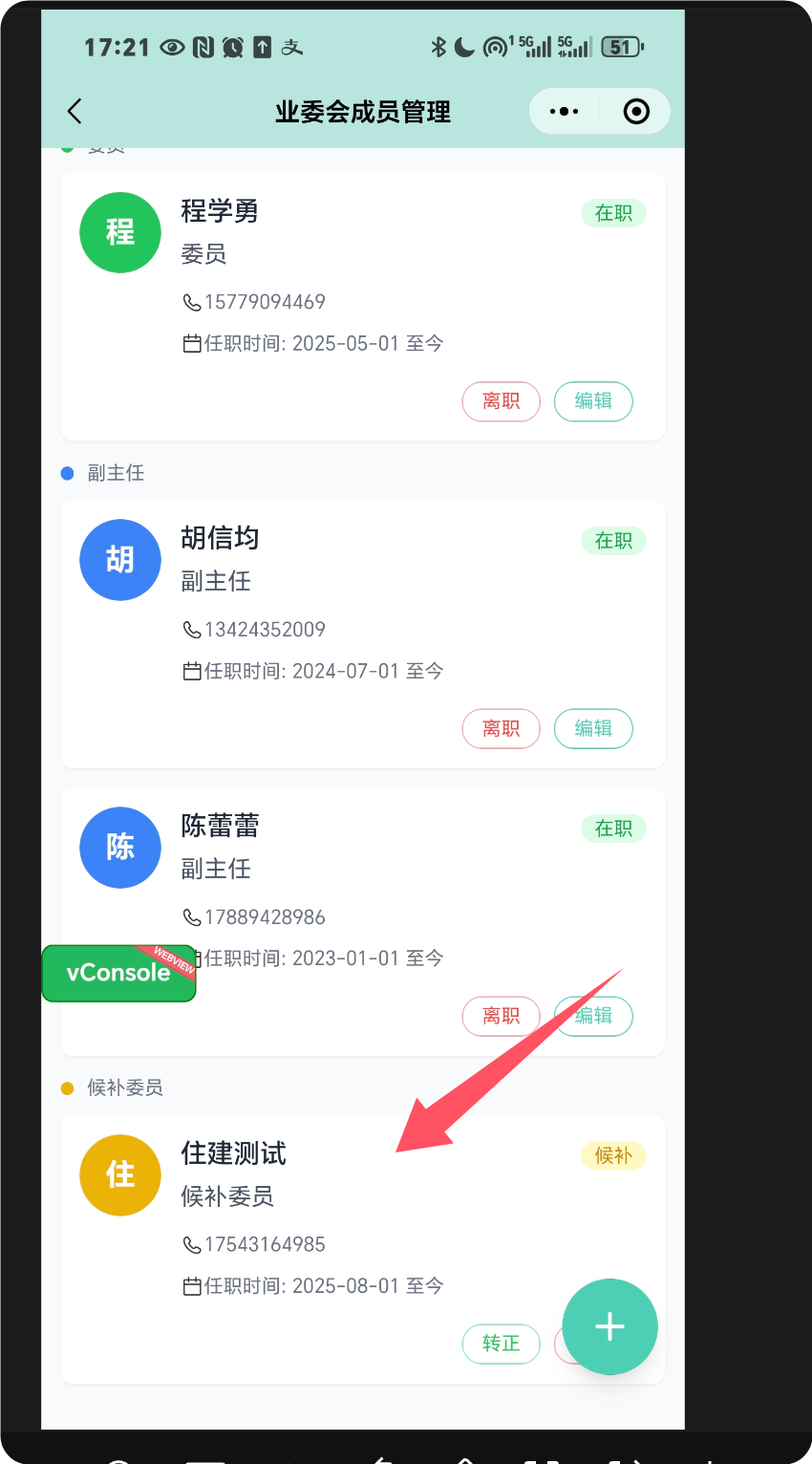Open the vConsole debug panel
Image resolution: width=812 pixels, height=1464 pixels.
[118, 973]
